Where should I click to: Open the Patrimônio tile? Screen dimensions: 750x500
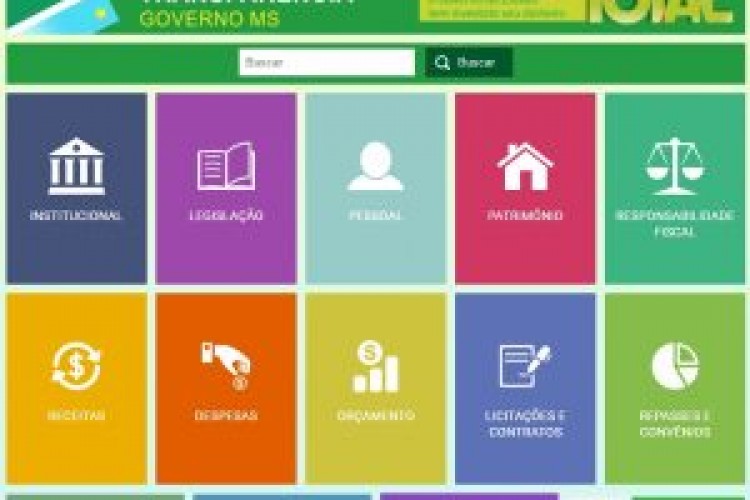[x=525, y=188]
